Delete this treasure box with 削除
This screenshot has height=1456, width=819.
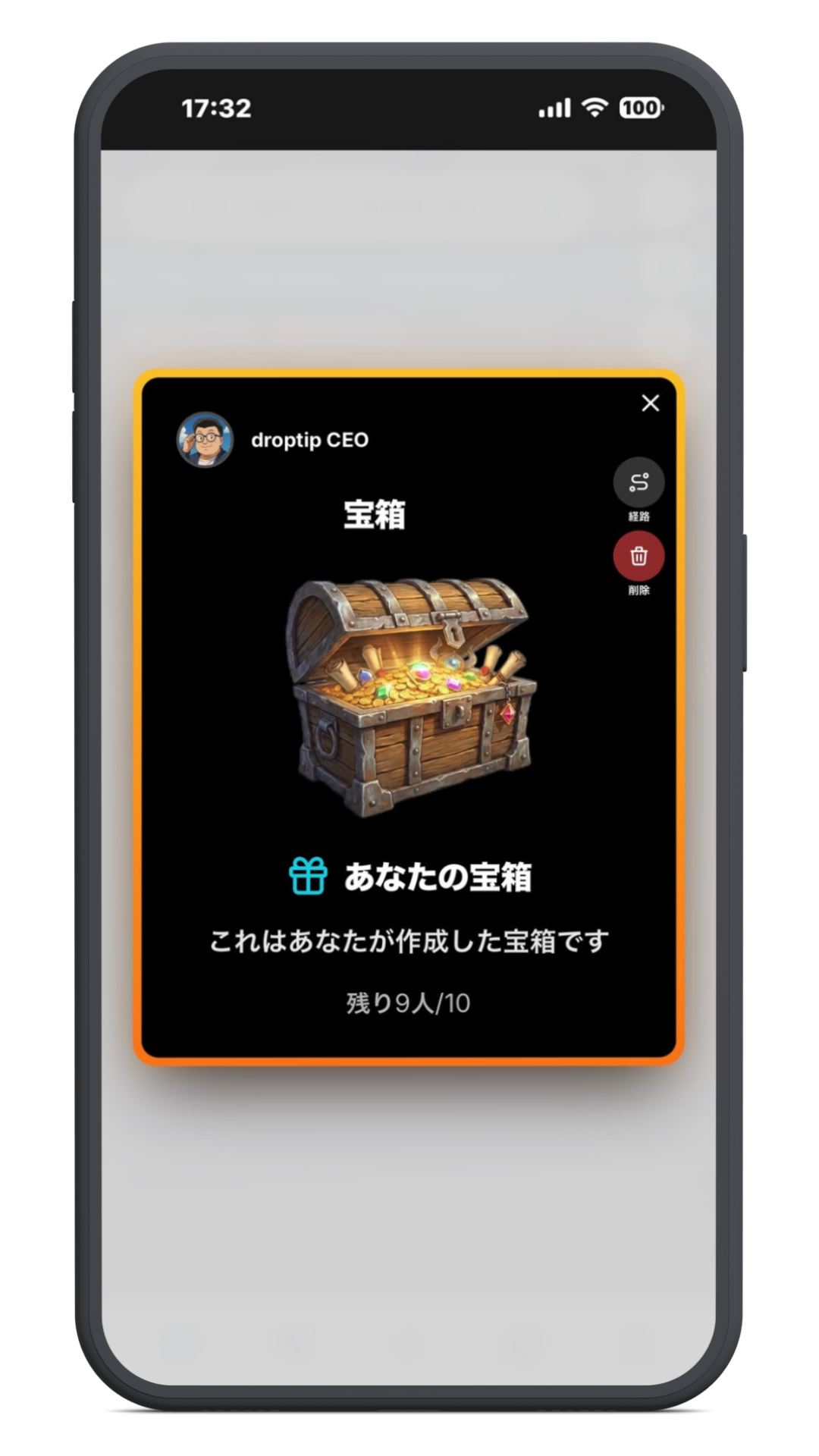coord(639,556)
